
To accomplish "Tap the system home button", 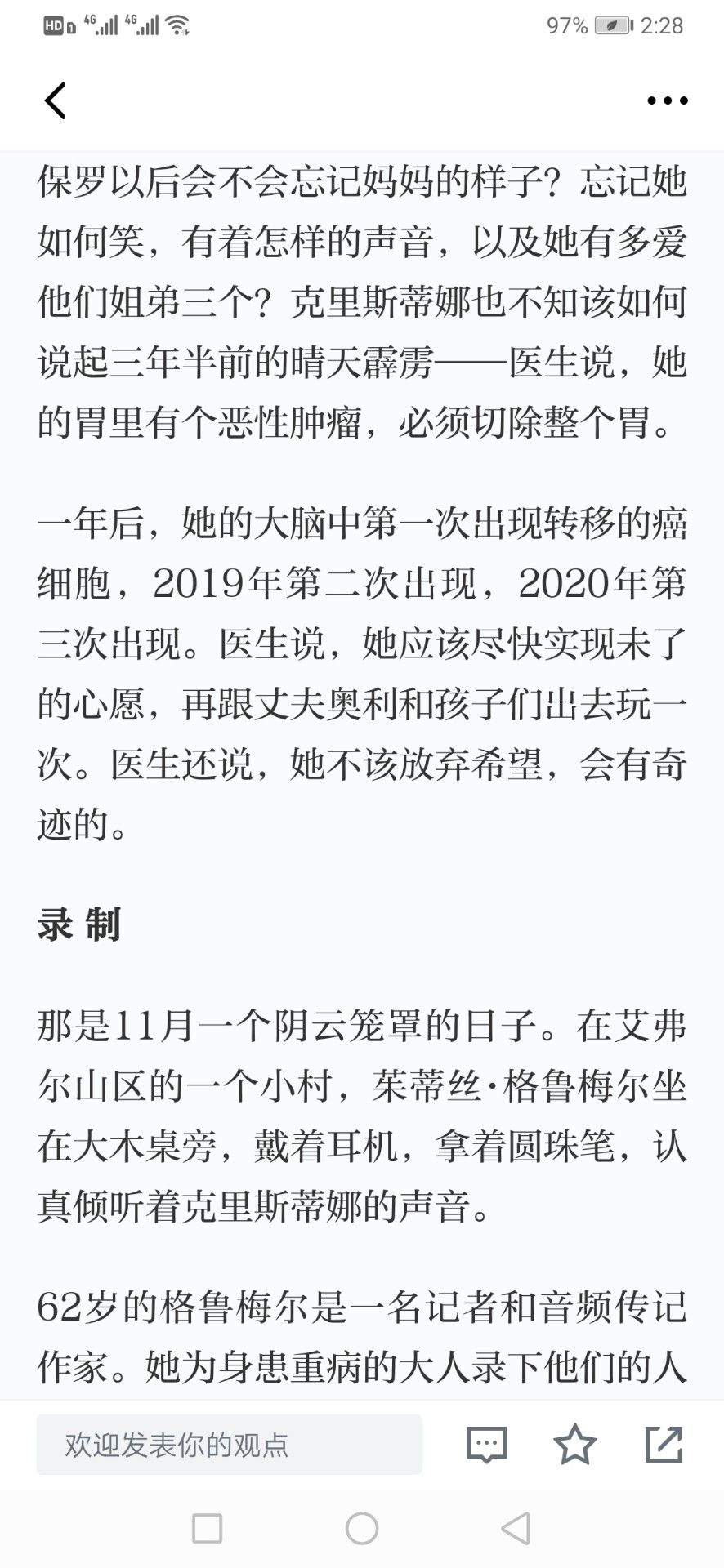I will pos(362,1529).
